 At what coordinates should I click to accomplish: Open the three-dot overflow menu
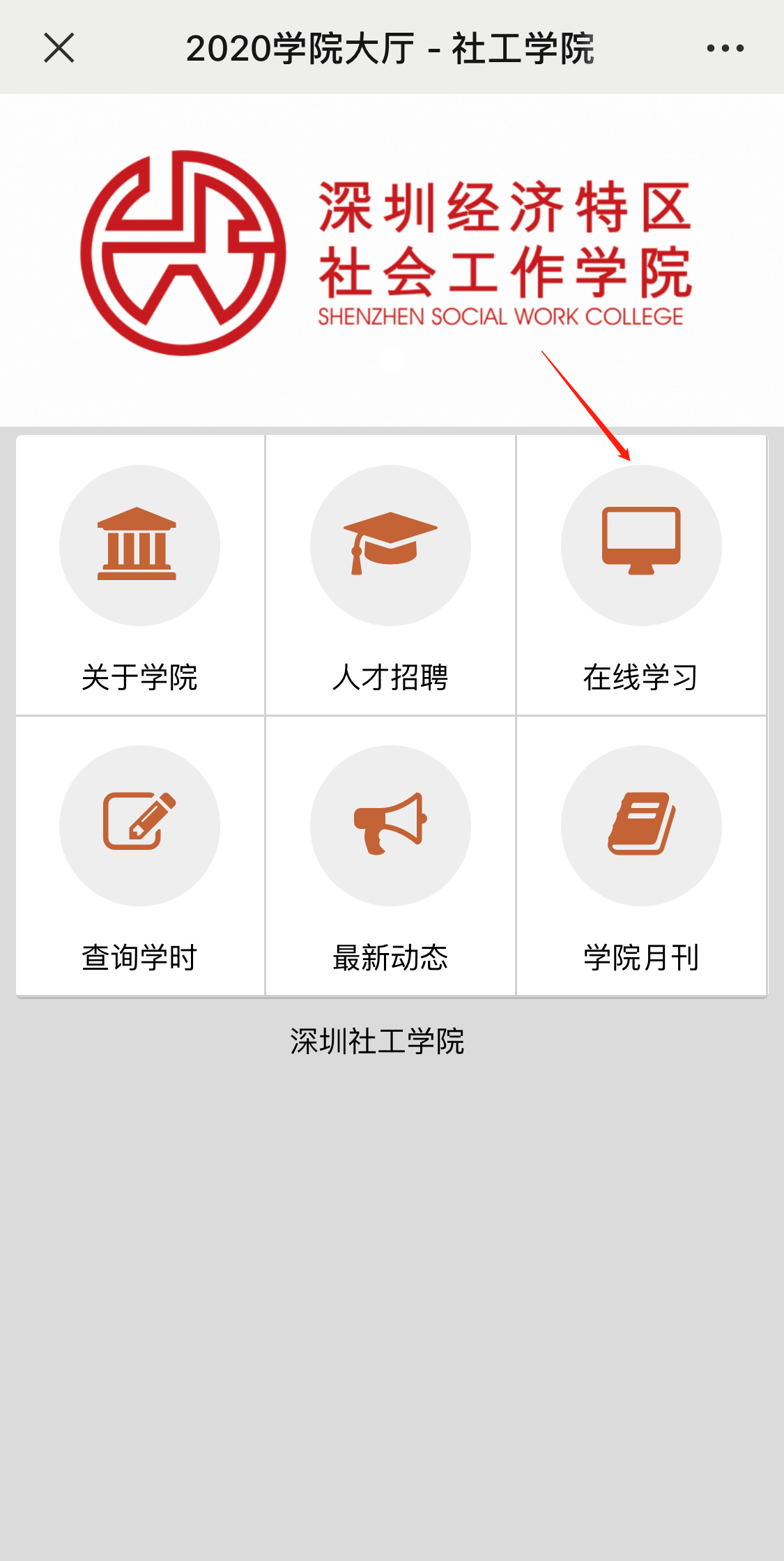click(x=725, y=48)
